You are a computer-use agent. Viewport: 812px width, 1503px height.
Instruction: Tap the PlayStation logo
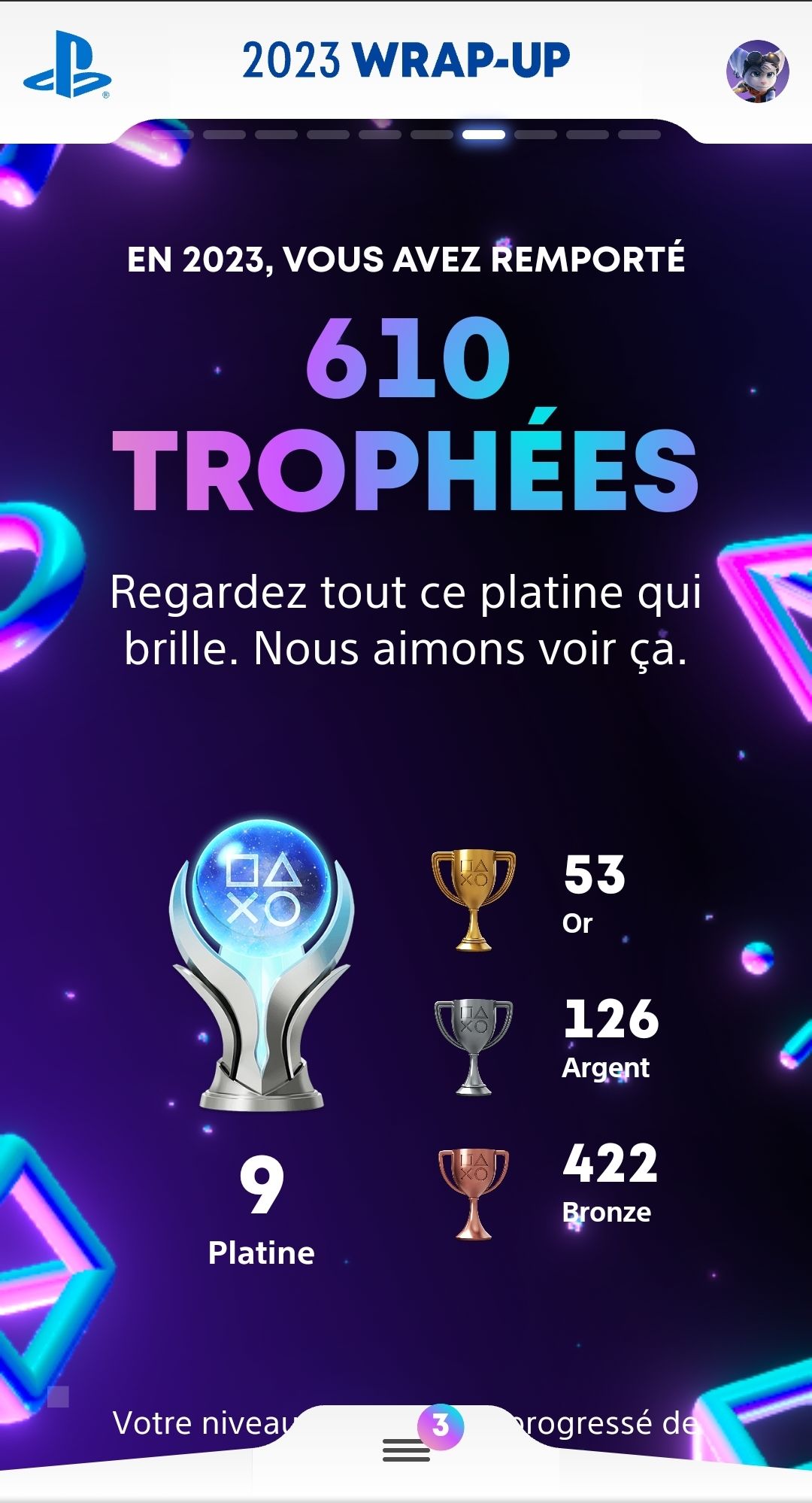coord(68,65)
